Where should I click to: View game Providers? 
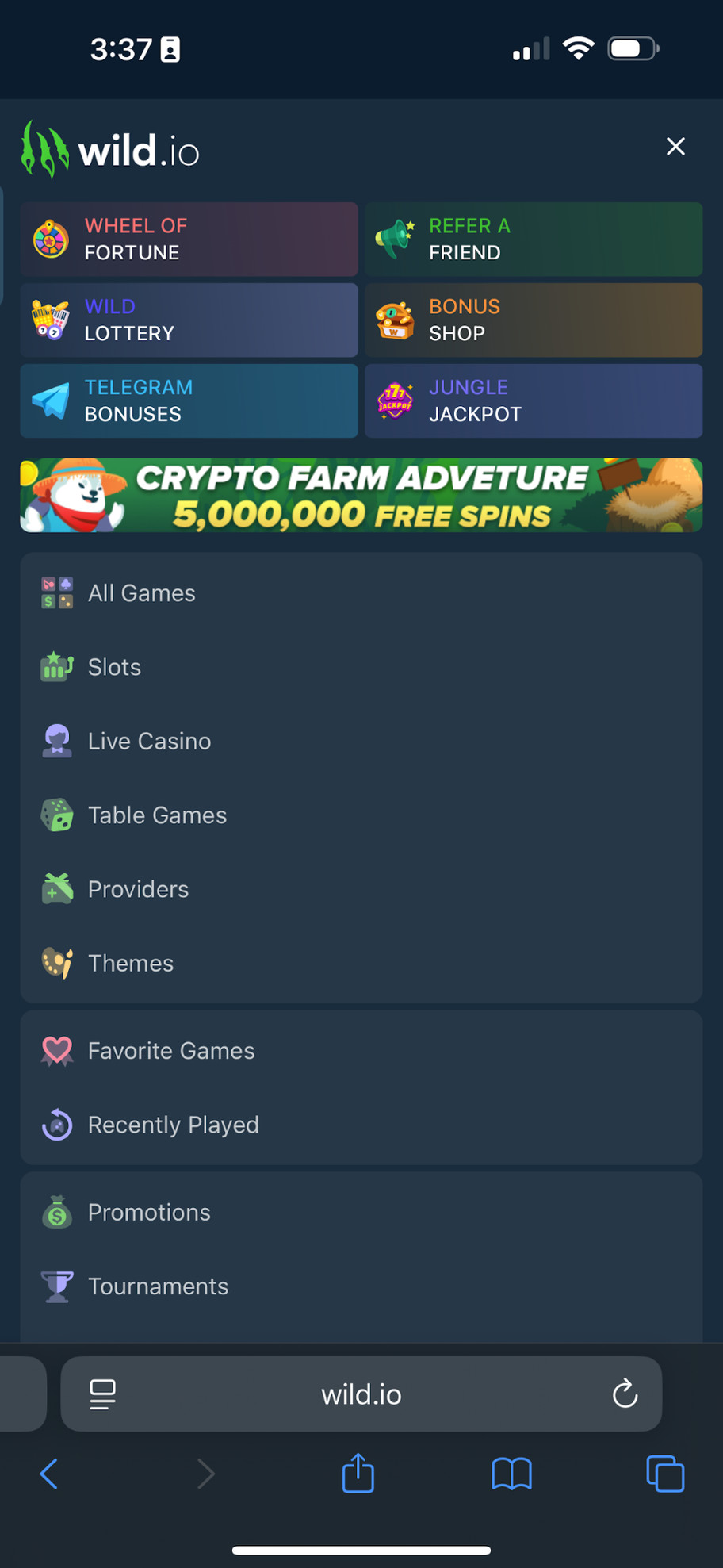pyautogui.click(x=138, y=889)
